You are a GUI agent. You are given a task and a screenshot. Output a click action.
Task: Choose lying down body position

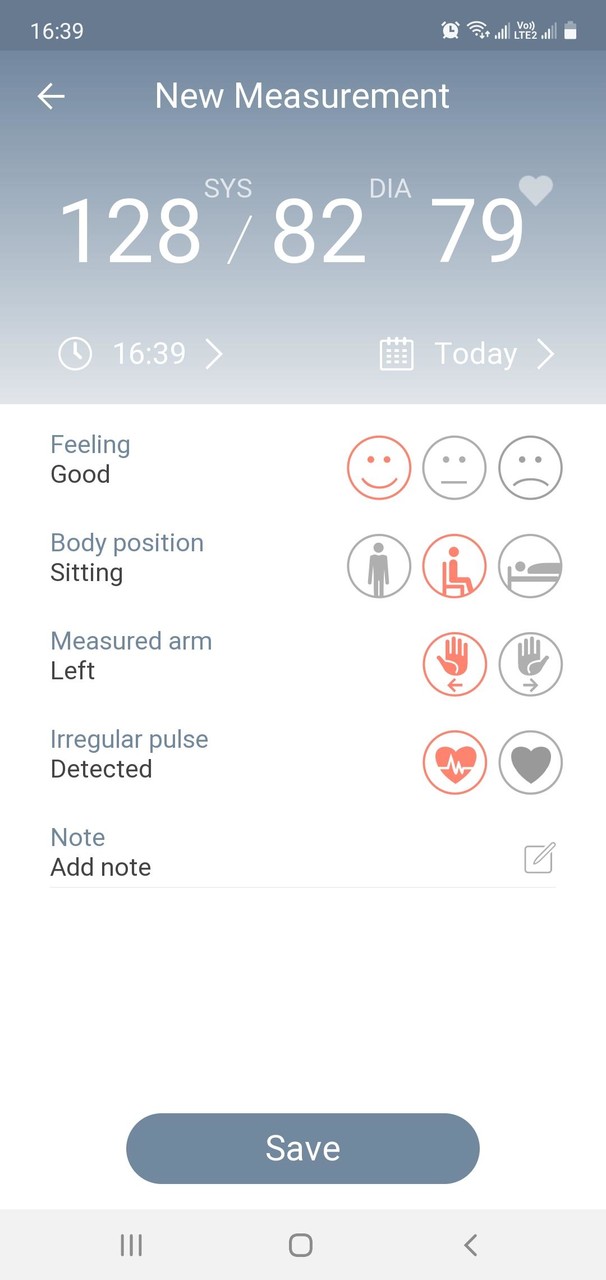pyautogui.click(x=531, y=566)
